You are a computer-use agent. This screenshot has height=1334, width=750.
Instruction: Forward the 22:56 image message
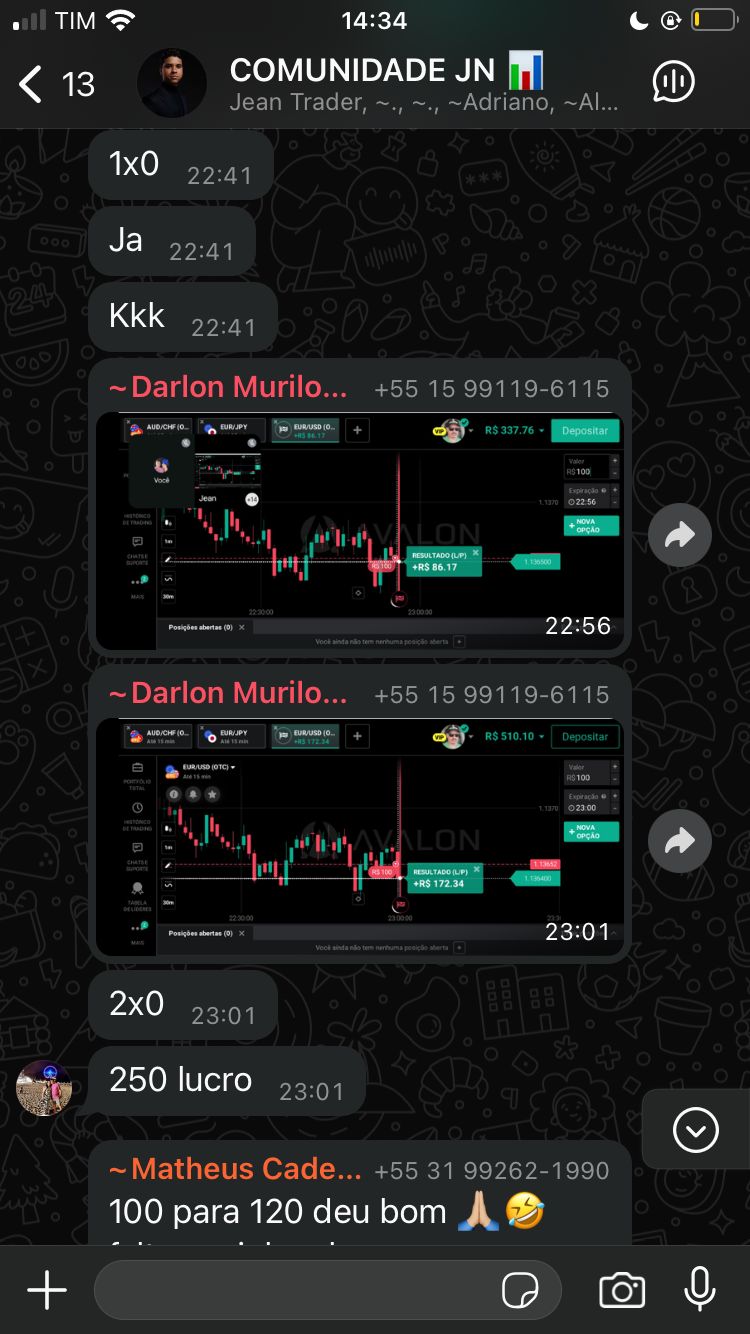tap(680, 535)
